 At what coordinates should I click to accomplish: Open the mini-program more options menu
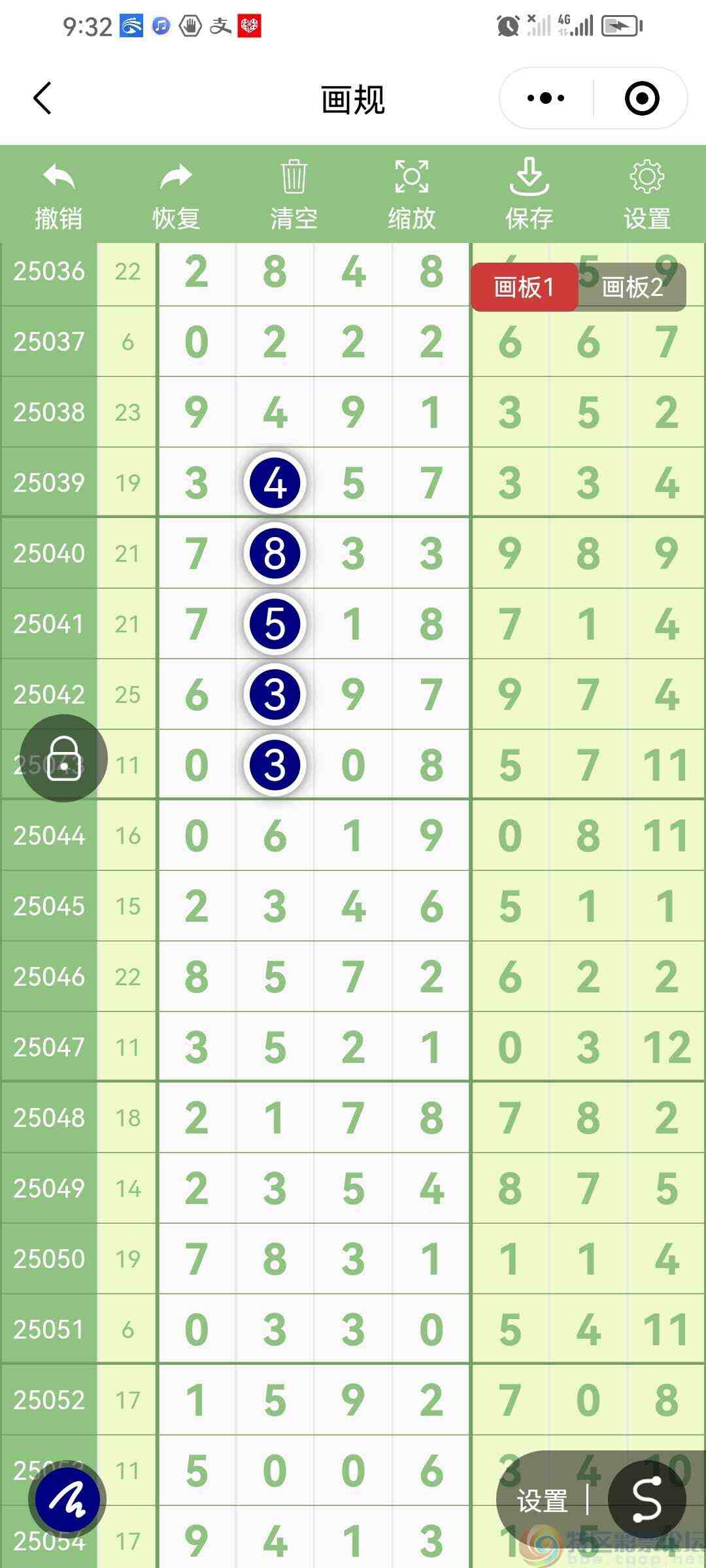coord(545,99)
